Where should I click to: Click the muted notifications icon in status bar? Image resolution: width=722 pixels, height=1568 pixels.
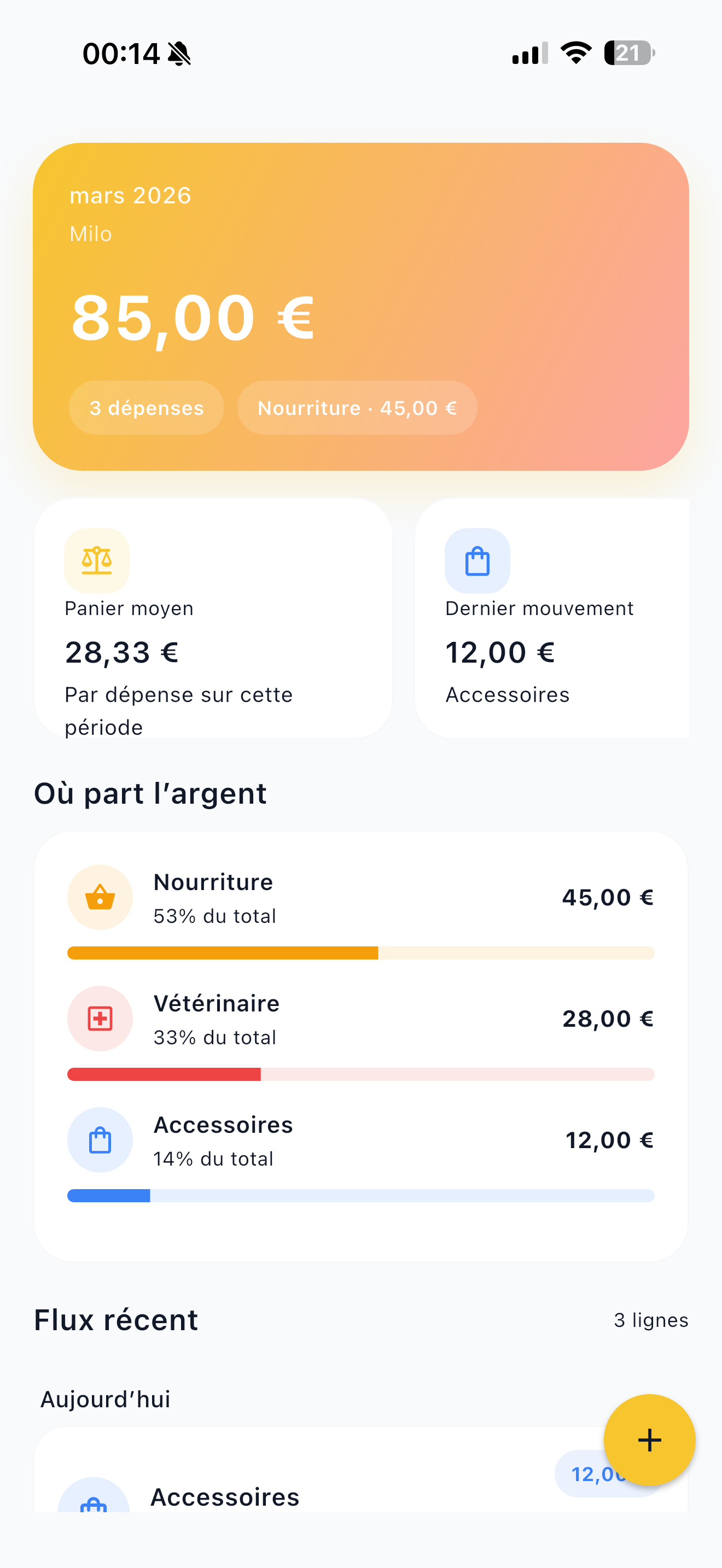click(x=179, y=54)
